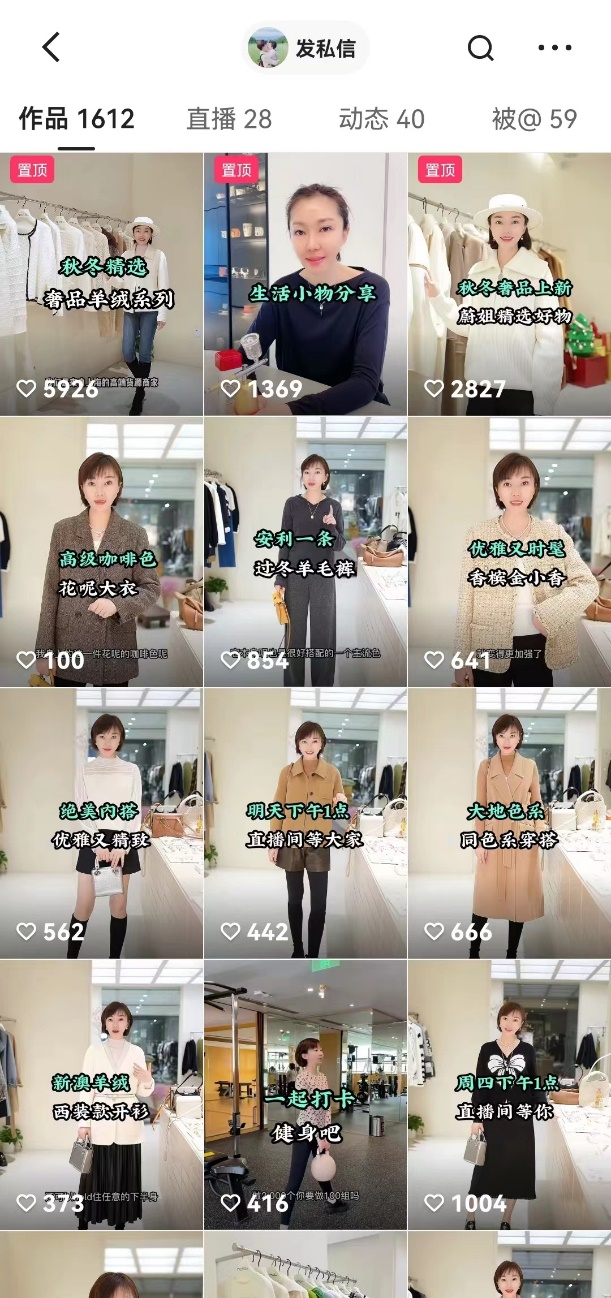Screen dimensions: 611x1298
Task: Play the 周四下午1点 直播间等你 video
Action: coord(509,1095)
